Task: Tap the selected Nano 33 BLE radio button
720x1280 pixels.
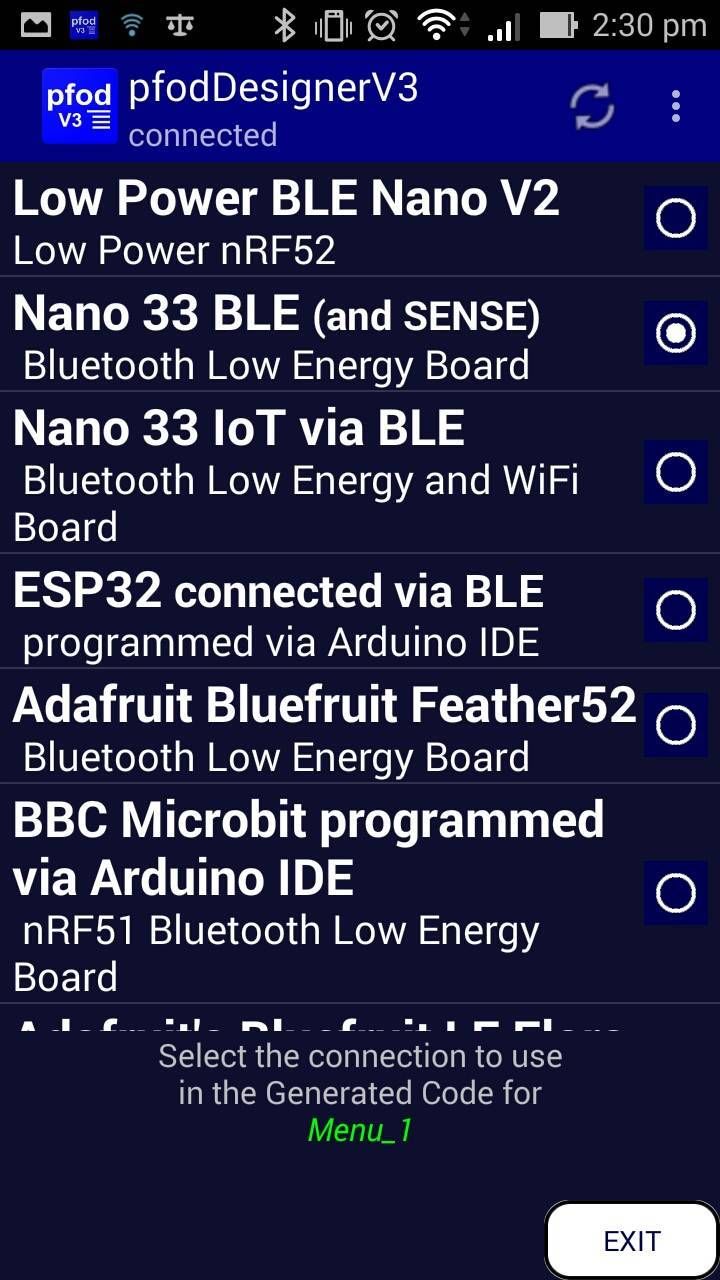Action: [675, 333]
